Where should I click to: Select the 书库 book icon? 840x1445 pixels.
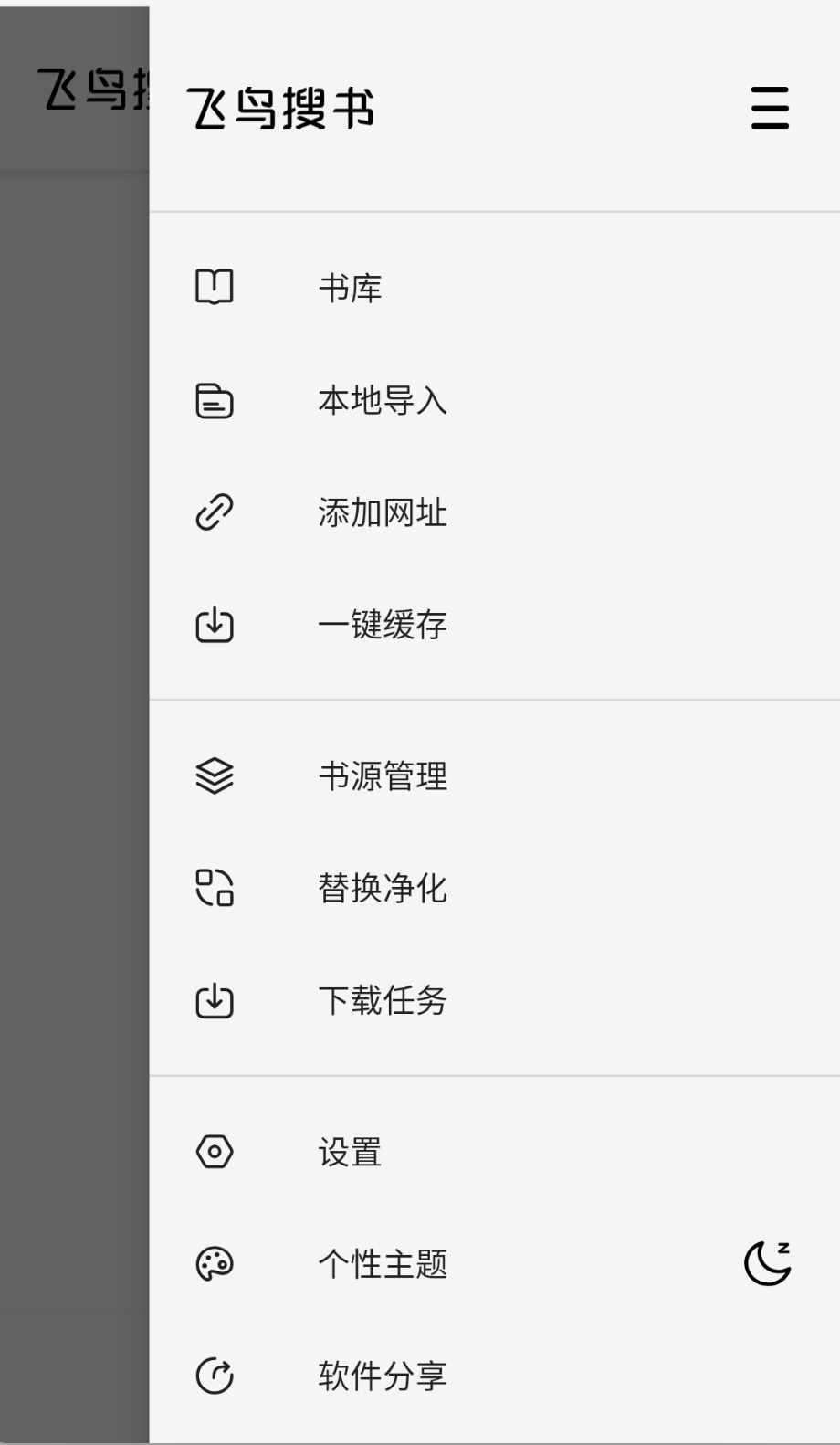click(x=214, y=288)
